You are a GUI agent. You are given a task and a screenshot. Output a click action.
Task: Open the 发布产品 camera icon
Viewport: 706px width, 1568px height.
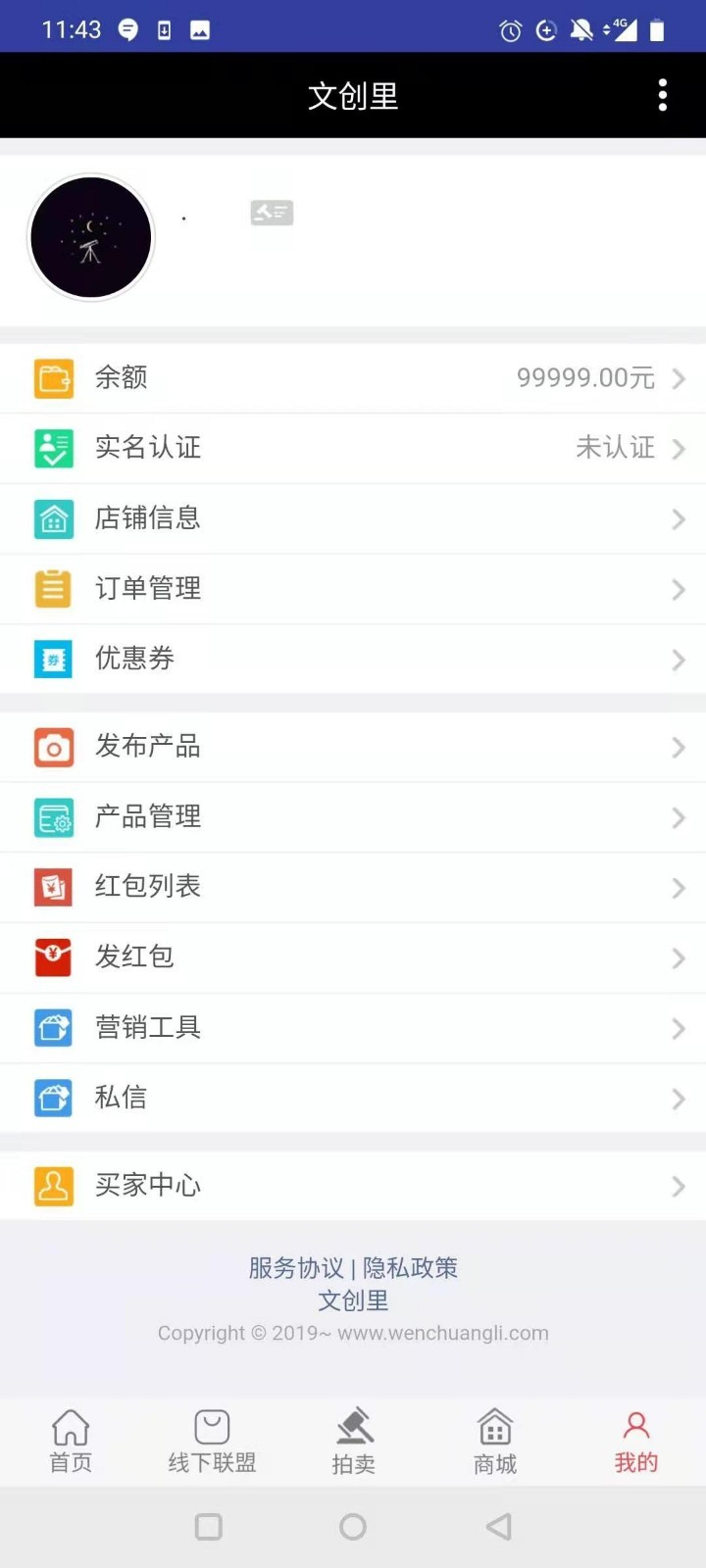pyautogui.click(x=54, y=746)
